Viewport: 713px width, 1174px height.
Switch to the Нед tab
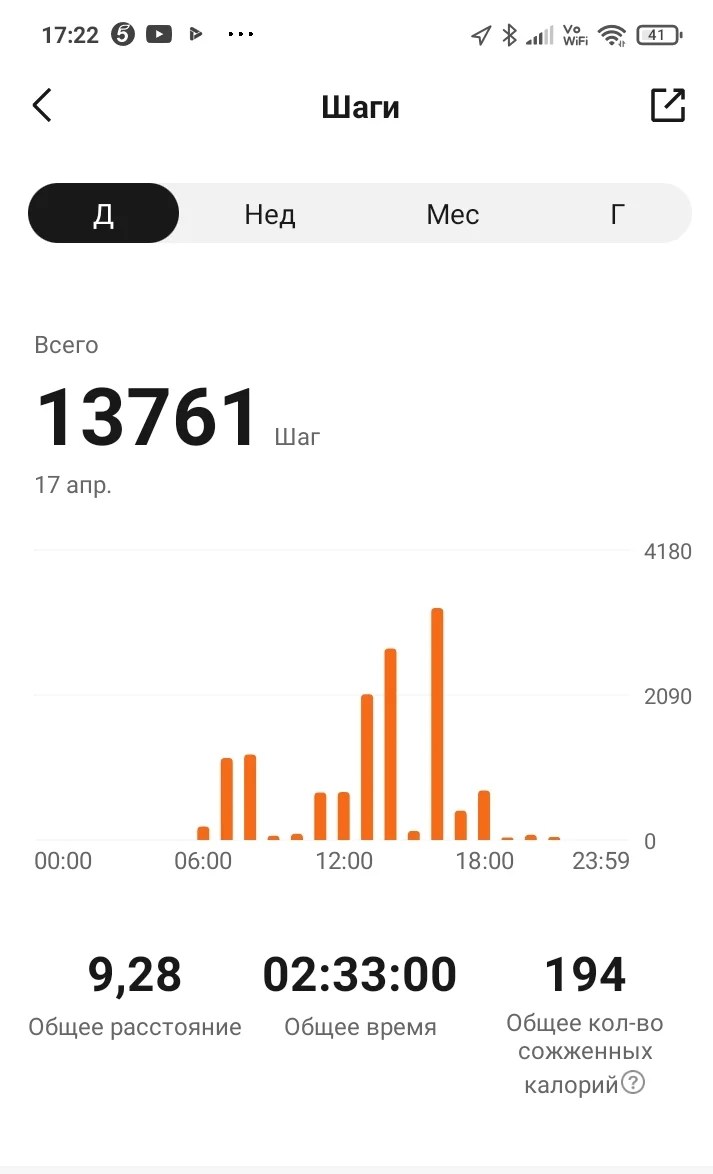(270, 214)
